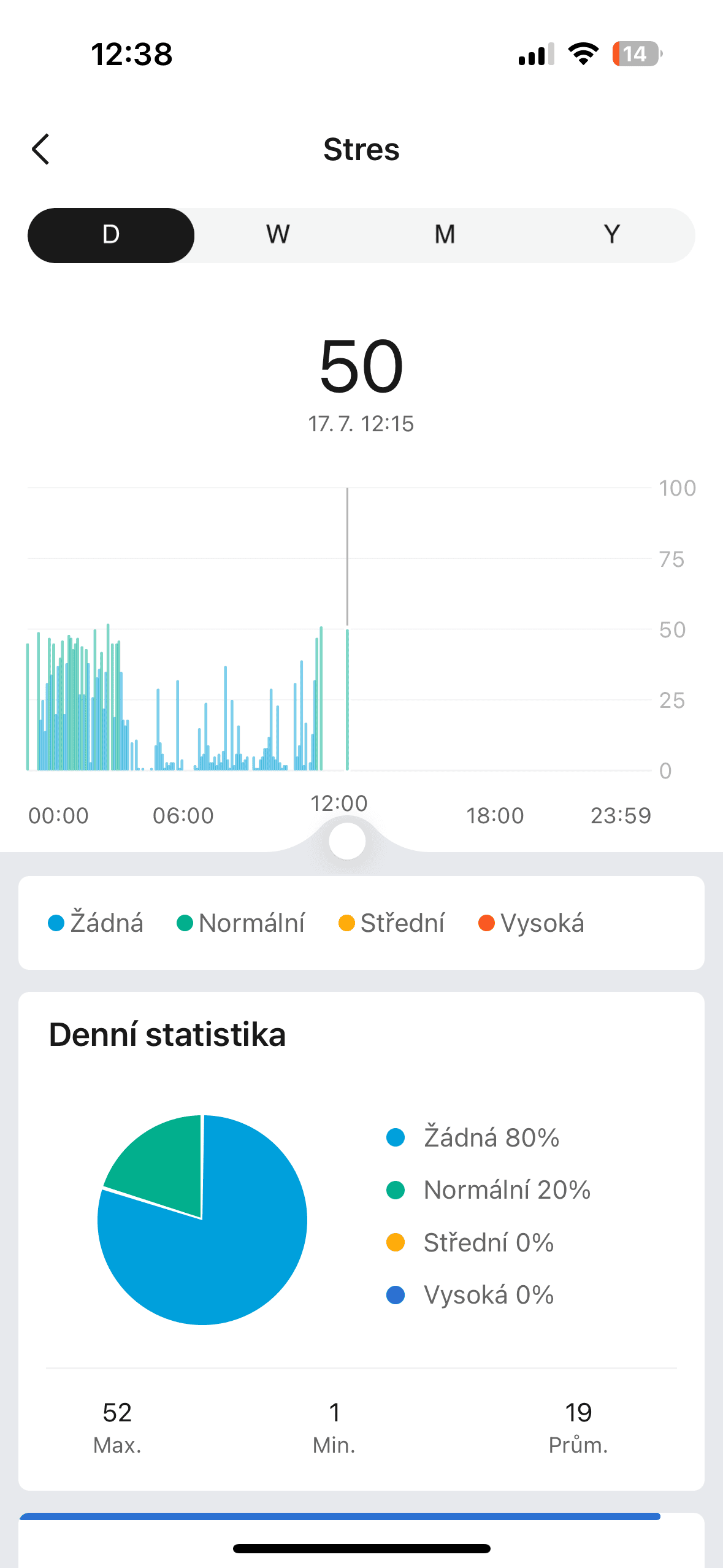
Task: Select the D (day) view
Action: coord(111,235)
